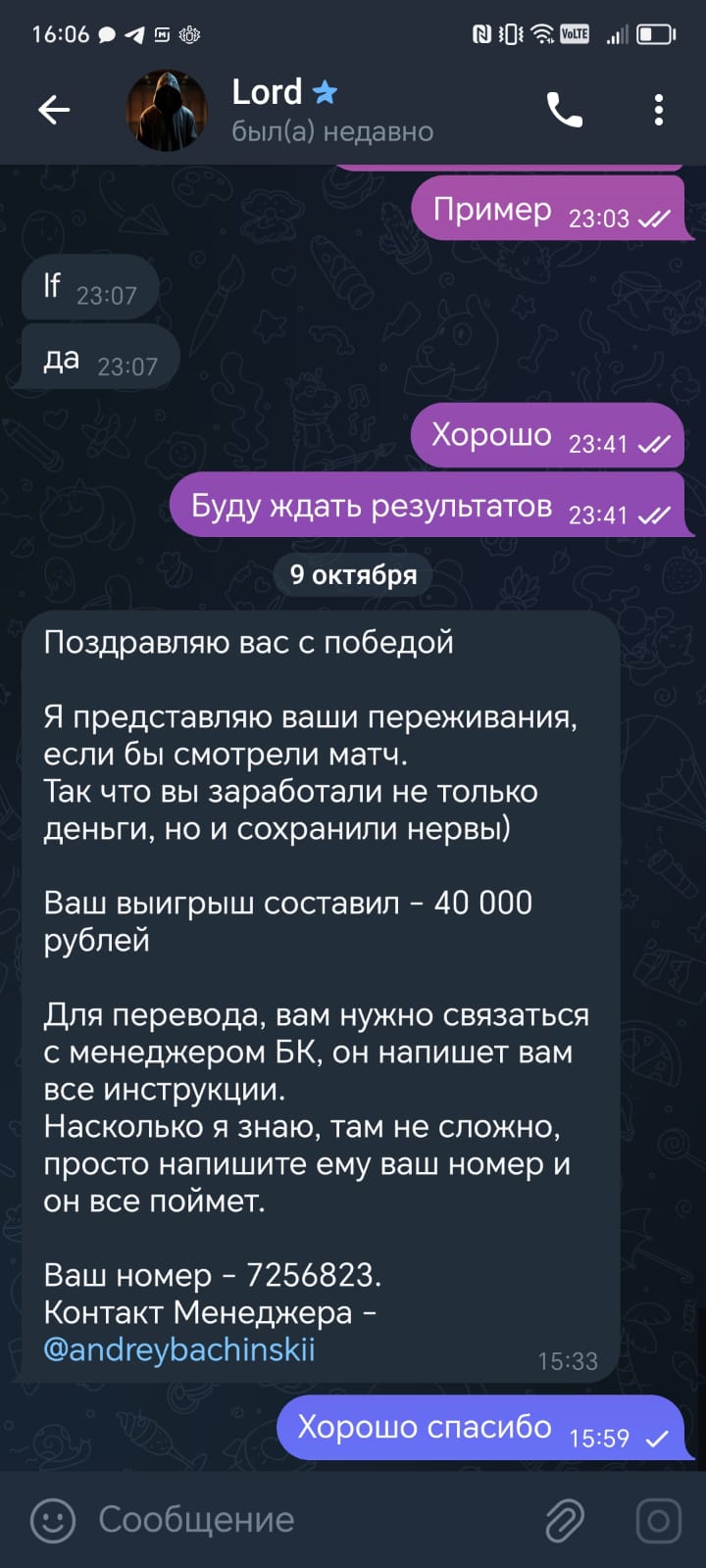Go back from the Lord chat

pyautogui.click(x=54, y=110)
